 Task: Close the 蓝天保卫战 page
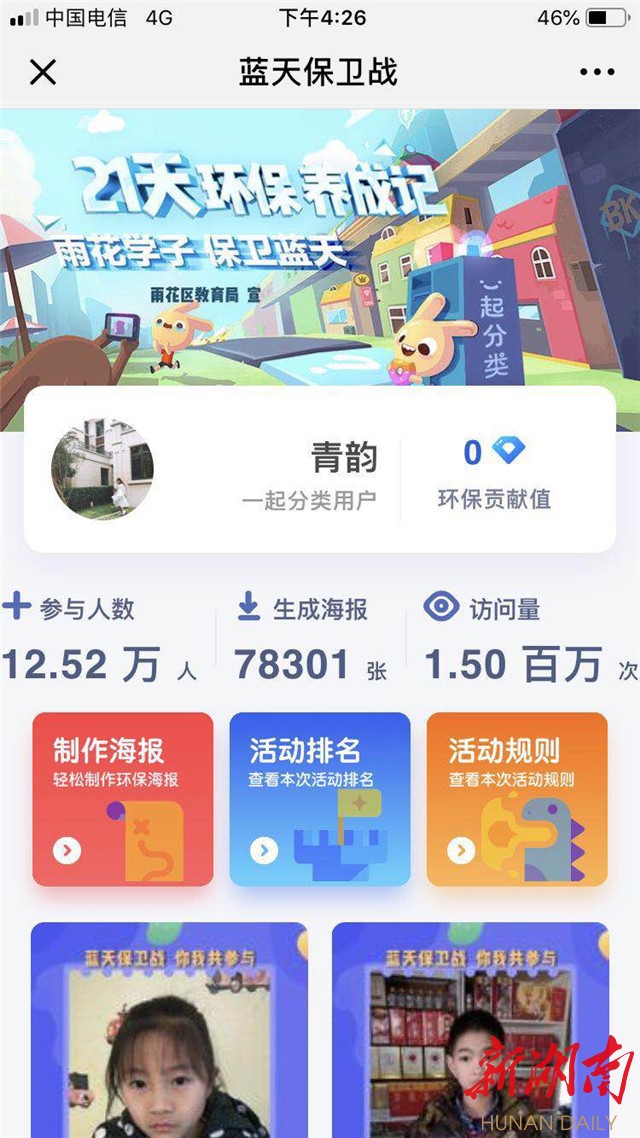[x=43, y=72]
